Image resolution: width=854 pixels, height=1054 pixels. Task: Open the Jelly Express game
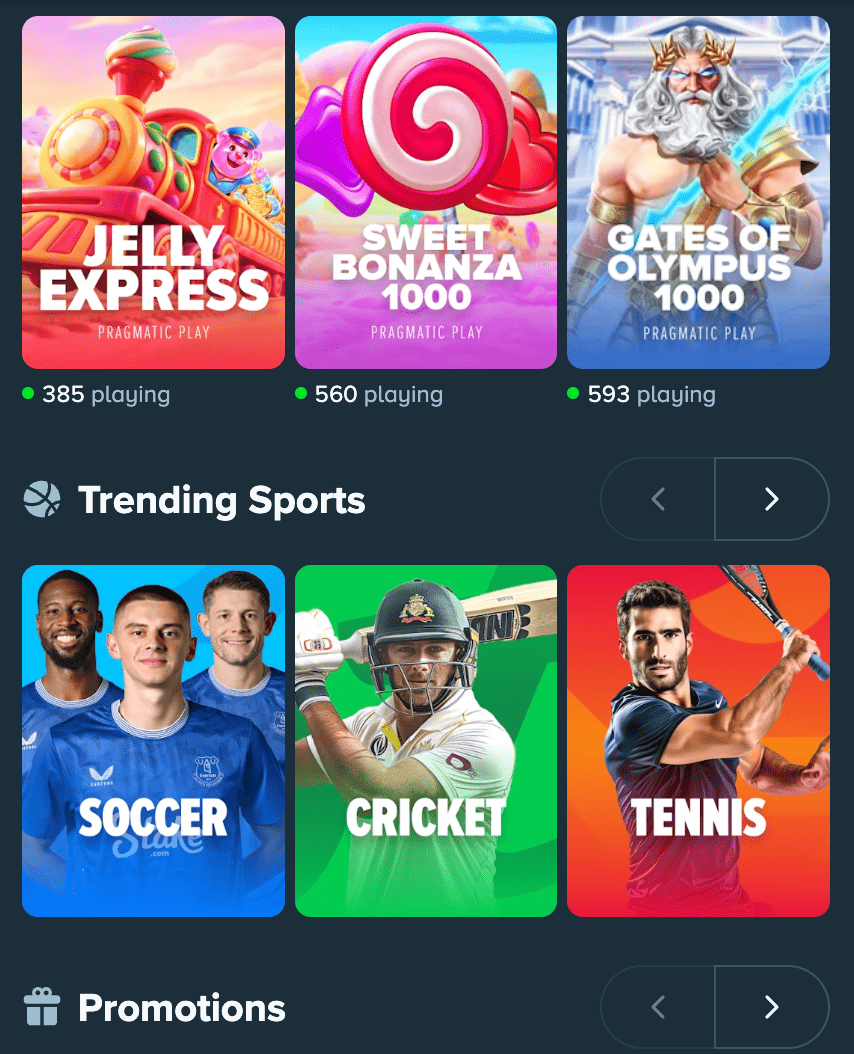(x=153, y=192)
